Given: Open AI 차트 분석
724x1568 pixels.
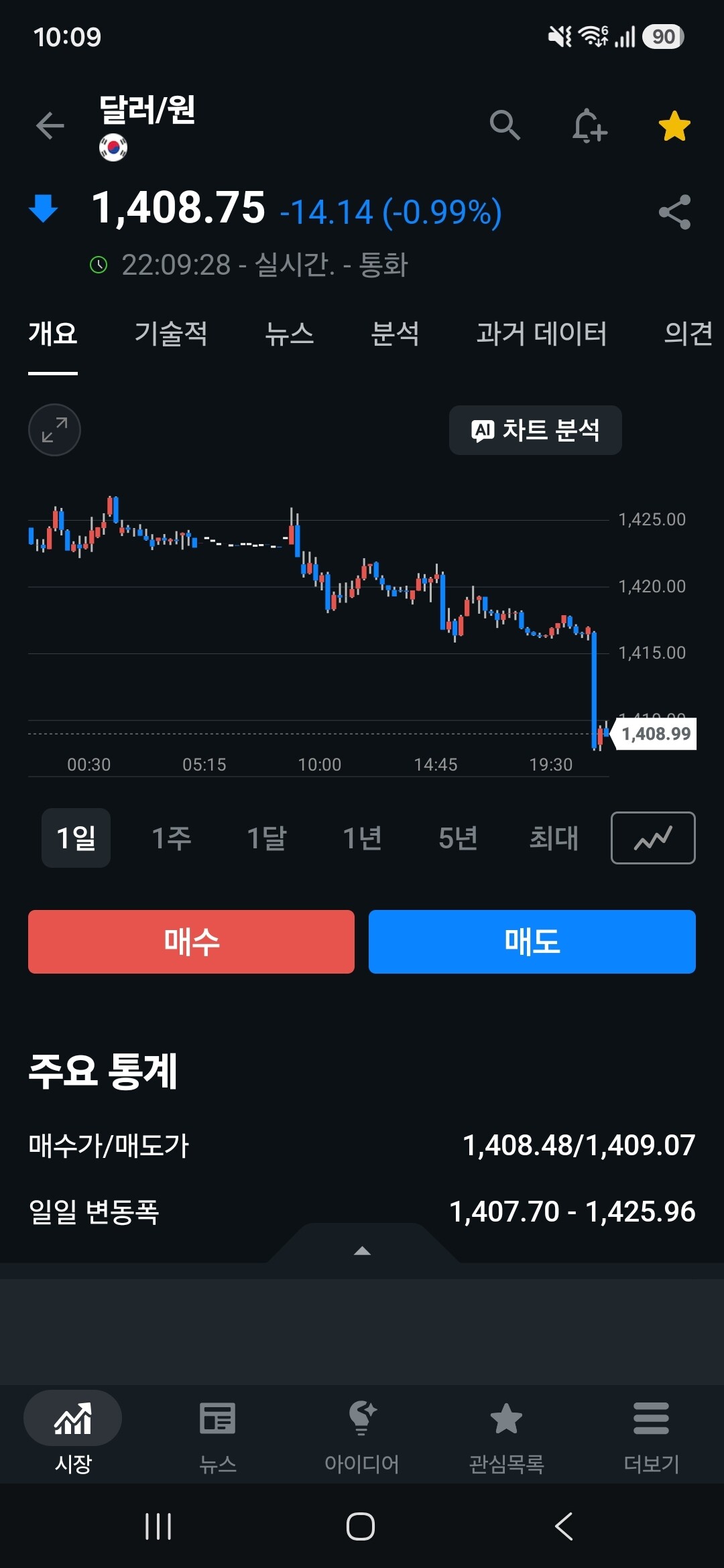Looking at the screenshot, I should tap(535, 430).
